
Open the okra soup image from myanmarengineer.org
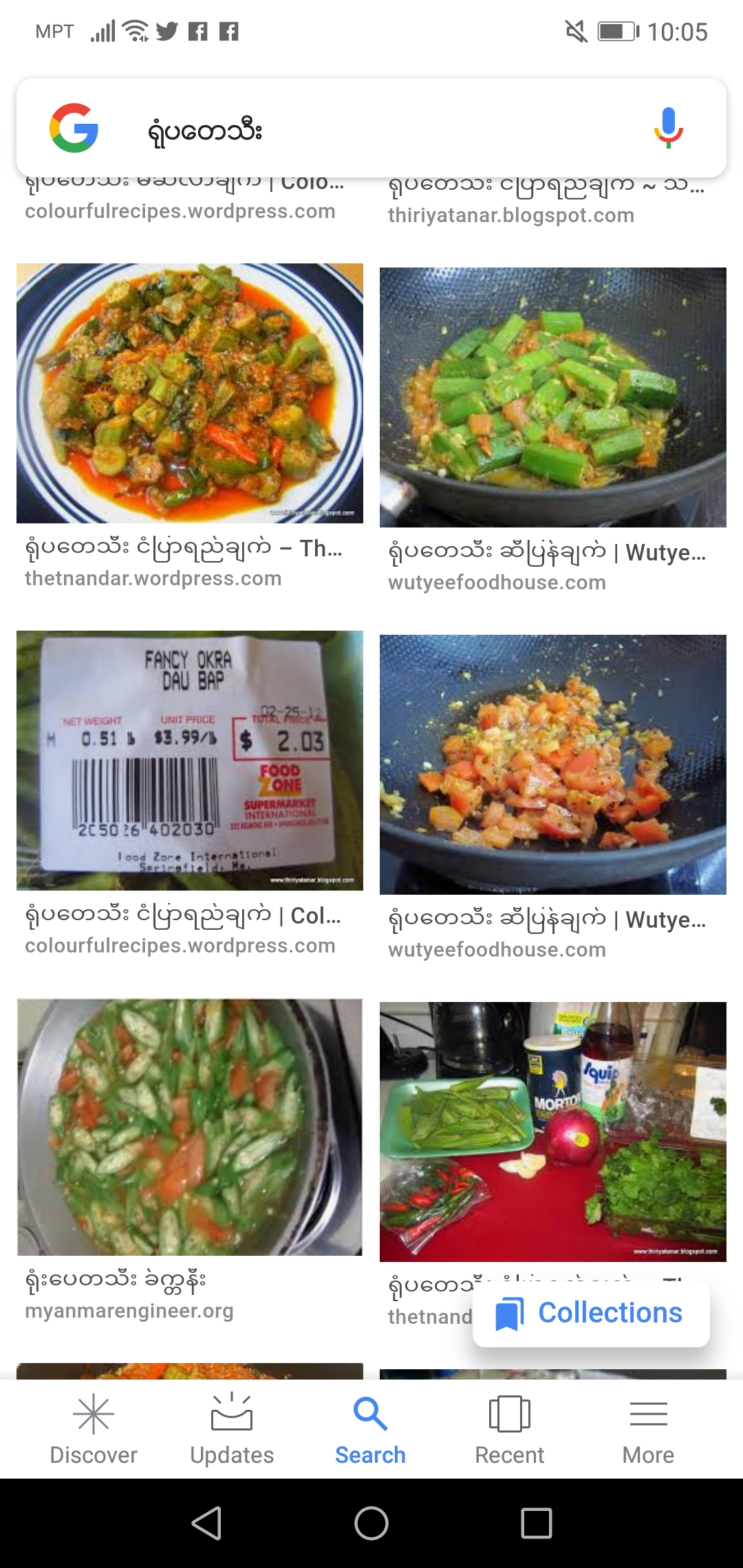(x=190, y=1128)
